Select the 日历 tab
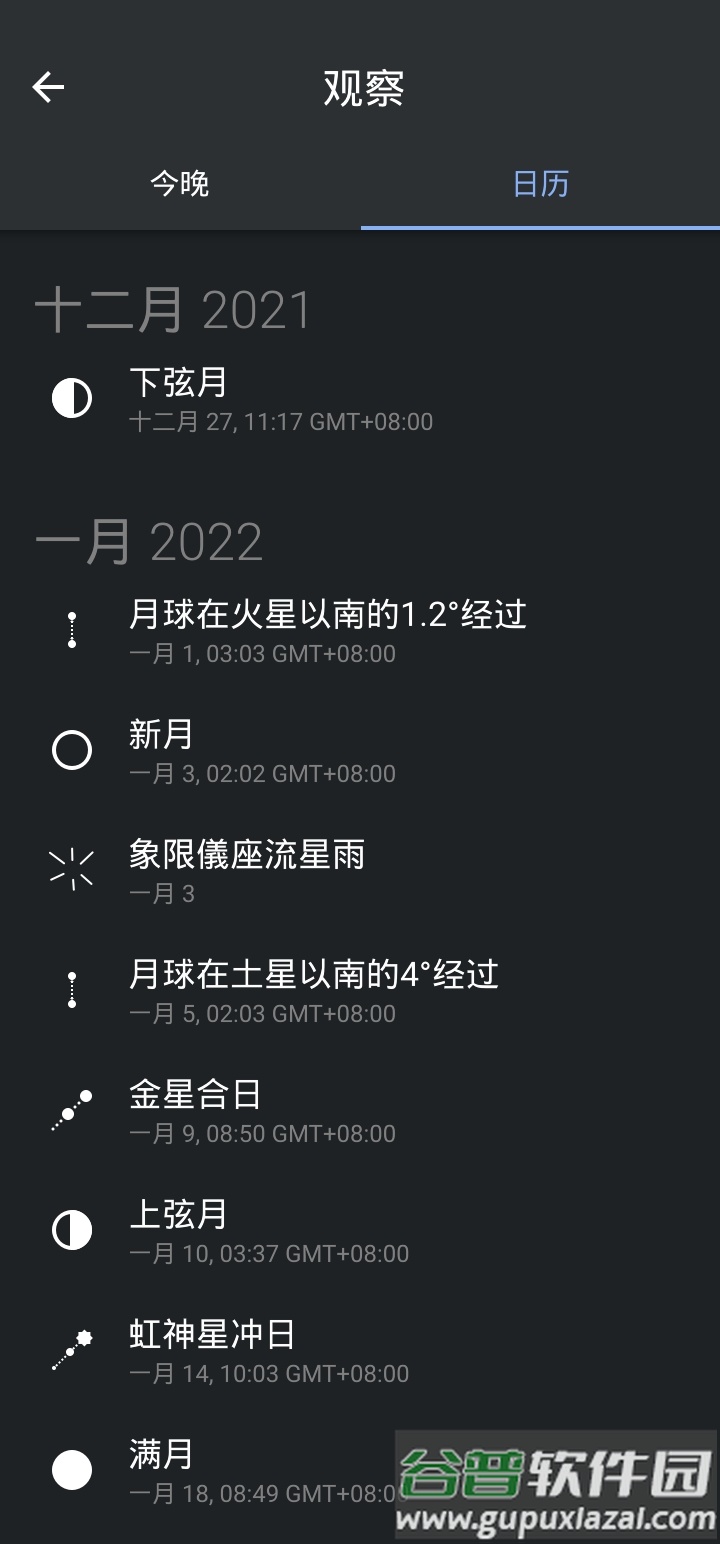720x1544 pixels. 540,184
